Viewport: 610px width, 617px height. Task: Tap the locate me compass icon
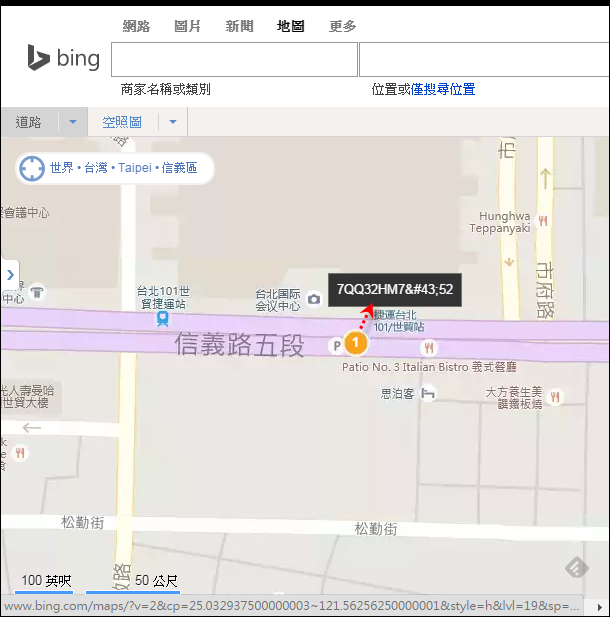[x=32, y=168]
